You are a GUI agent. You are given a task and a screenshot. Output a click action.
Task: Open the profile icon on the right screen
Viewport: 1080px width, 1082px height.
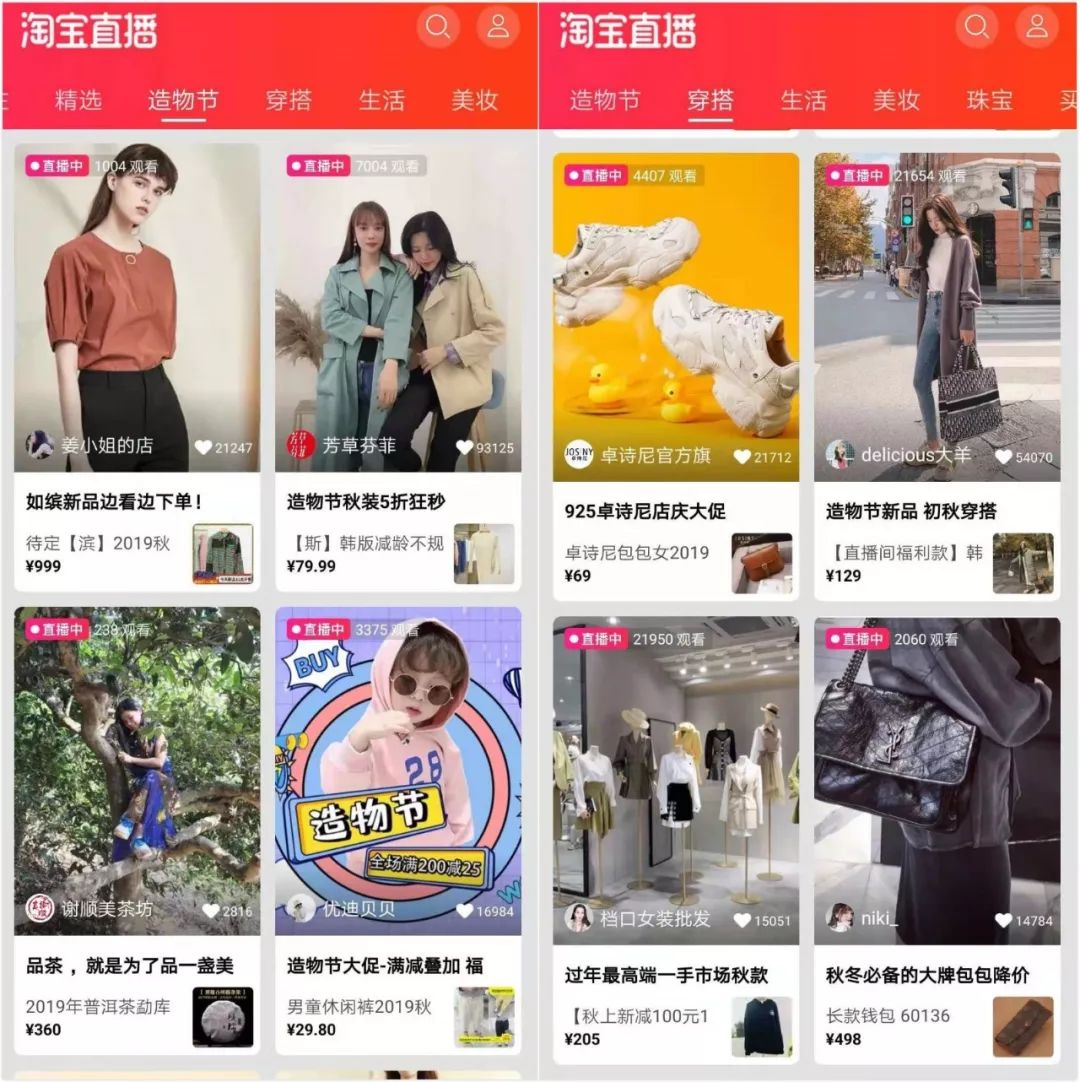click(x=1037, y=27)
